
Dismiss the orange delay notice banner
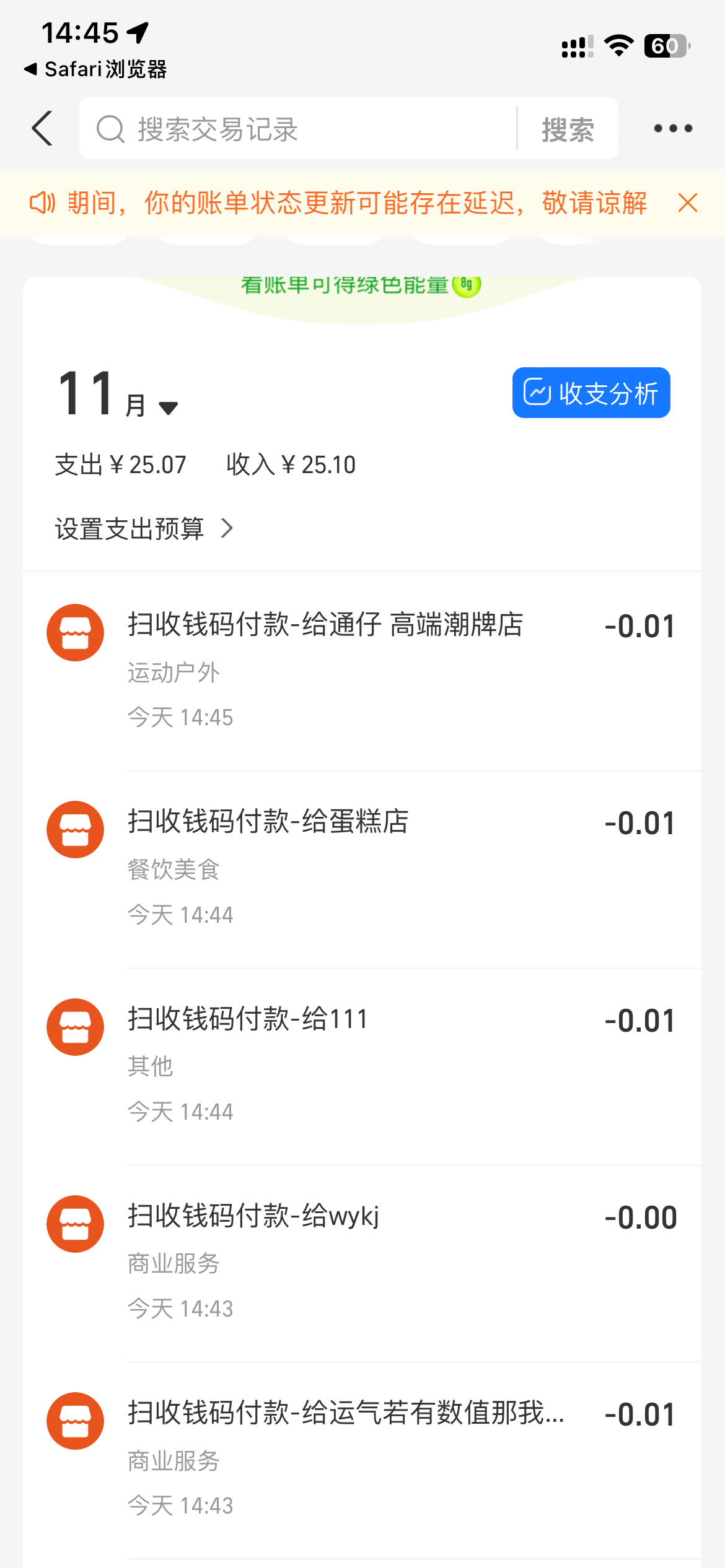click(x=688, y=203)
